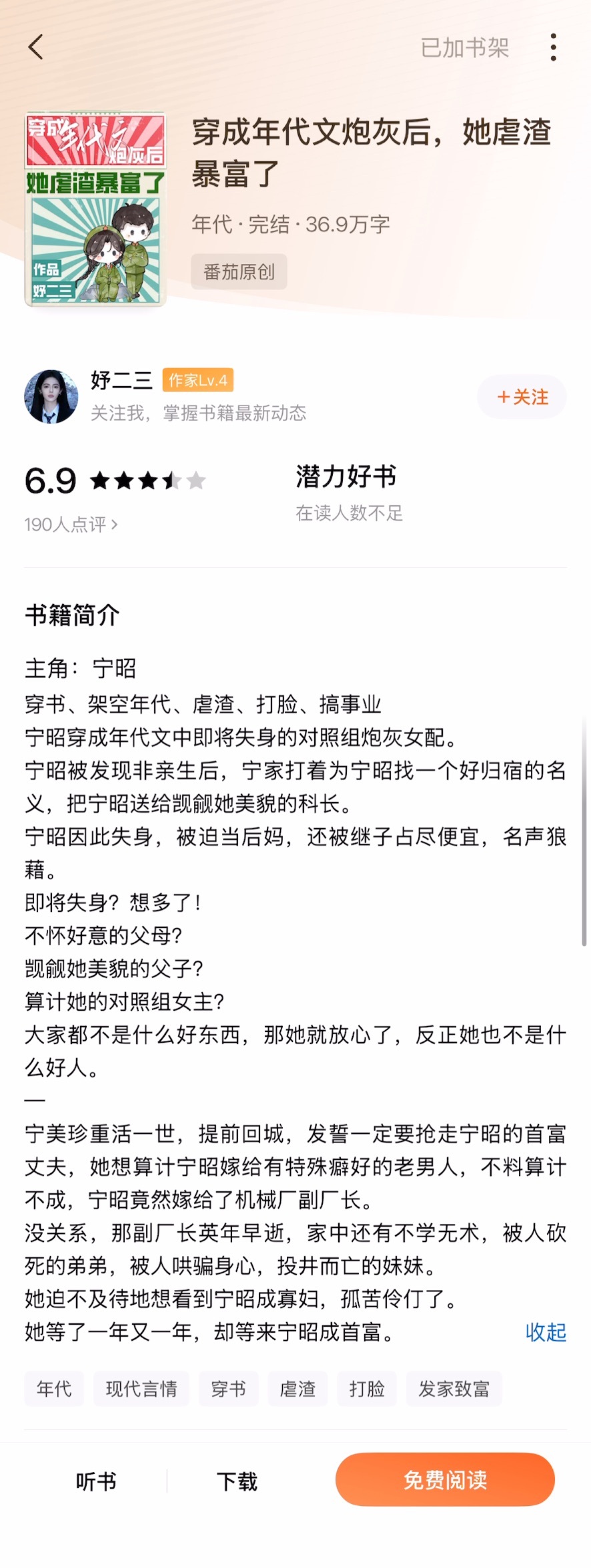Tap the 发家致富 tag chip
The image size is (591, 1568).
[x=454, y=1389]
